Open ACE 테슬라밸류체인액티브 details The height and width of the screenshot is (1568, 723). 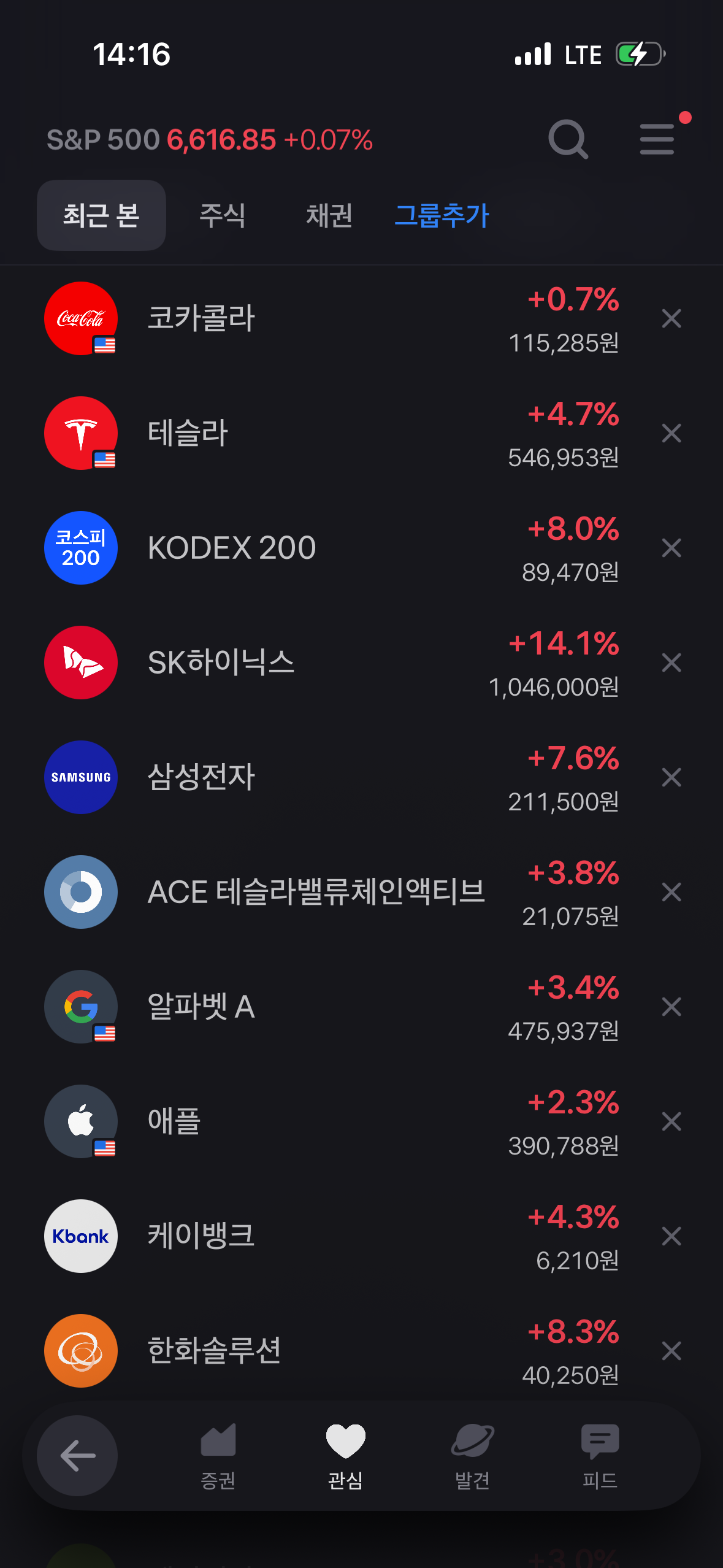(x=331, y=892)
